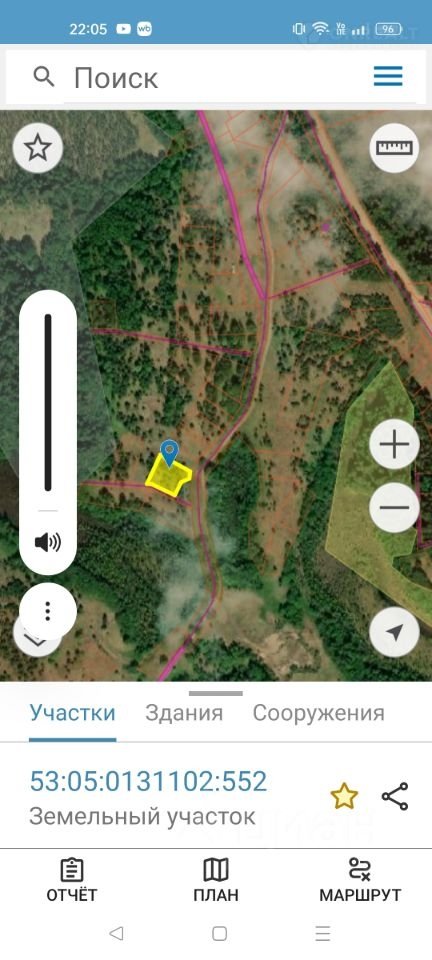Viewport: 432px width, 960px height.
Task: Switch to the Здания tab
Action: pyautogui.click(x=184, y=713)
